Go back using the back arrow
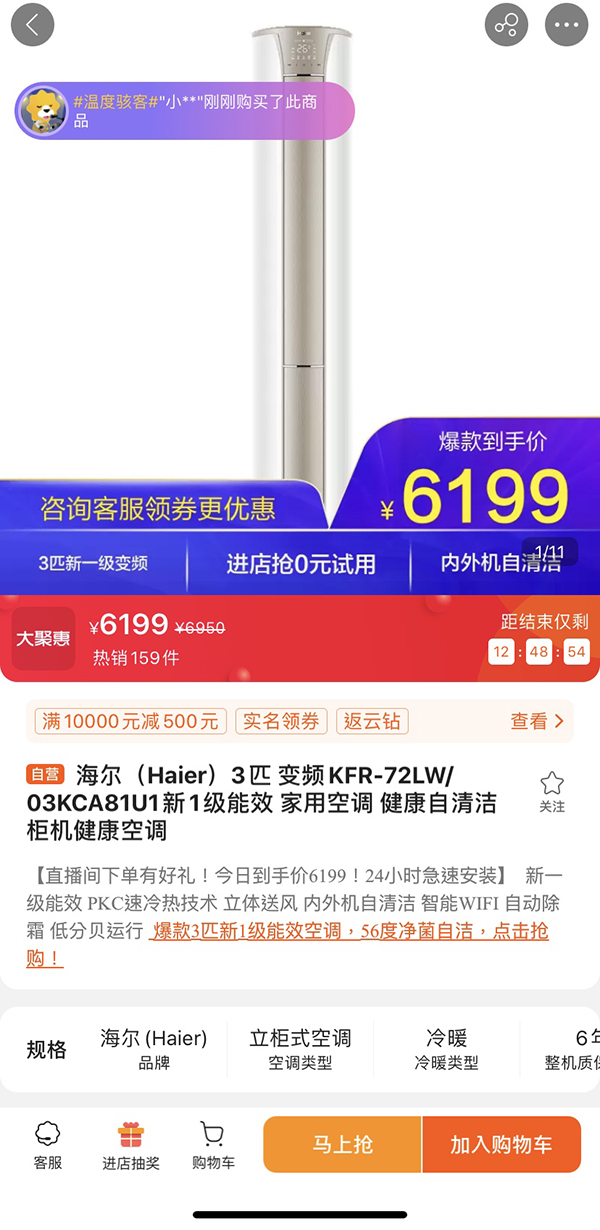The image size is (600, 1230). coord(32,25)
